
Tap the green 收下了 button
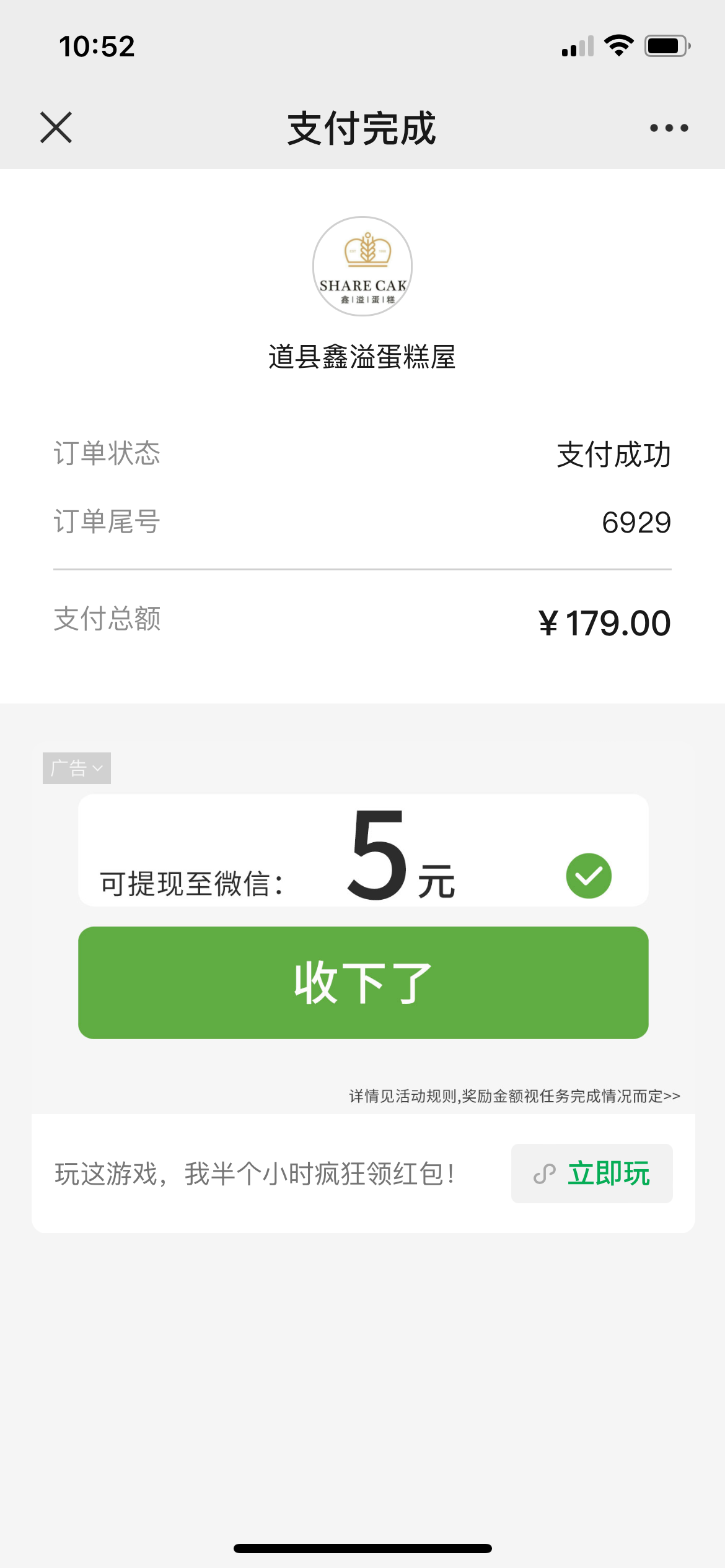tap(363, 983)
